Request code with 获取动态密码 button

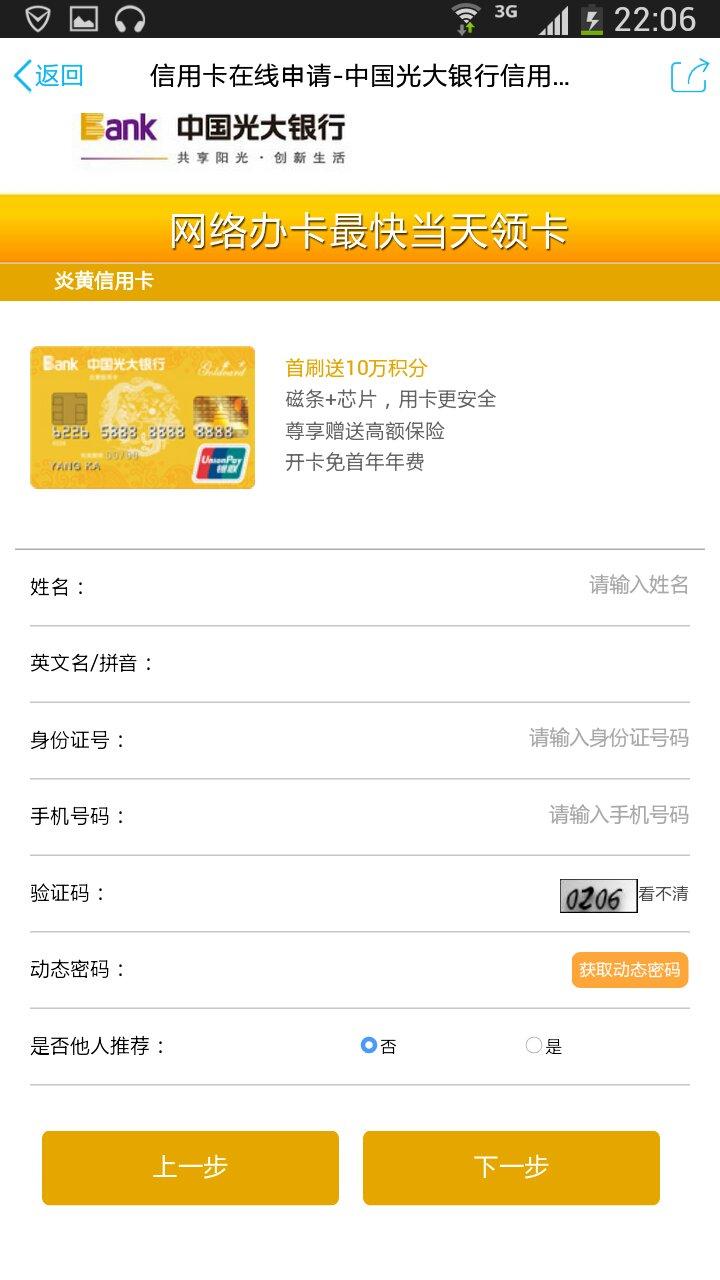[x=630, y=970]
